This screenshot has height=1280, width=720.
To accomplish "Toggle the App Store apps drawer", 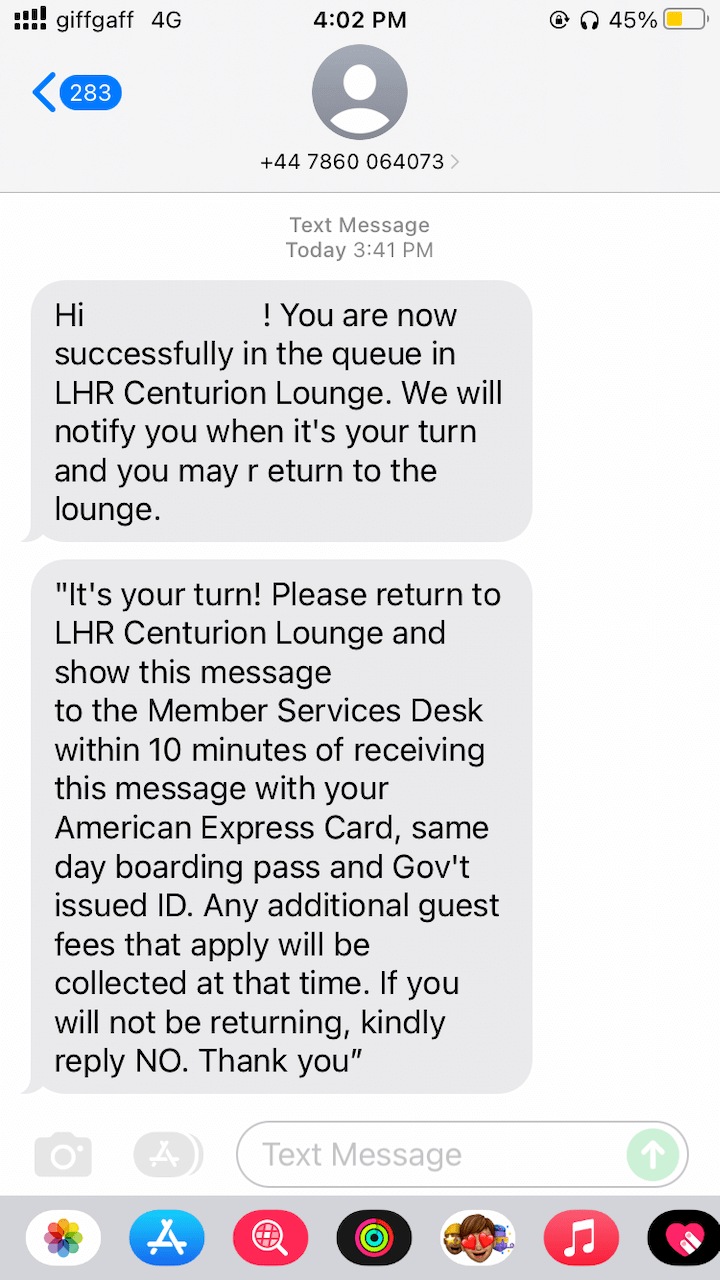I will tap(167, 1155).
